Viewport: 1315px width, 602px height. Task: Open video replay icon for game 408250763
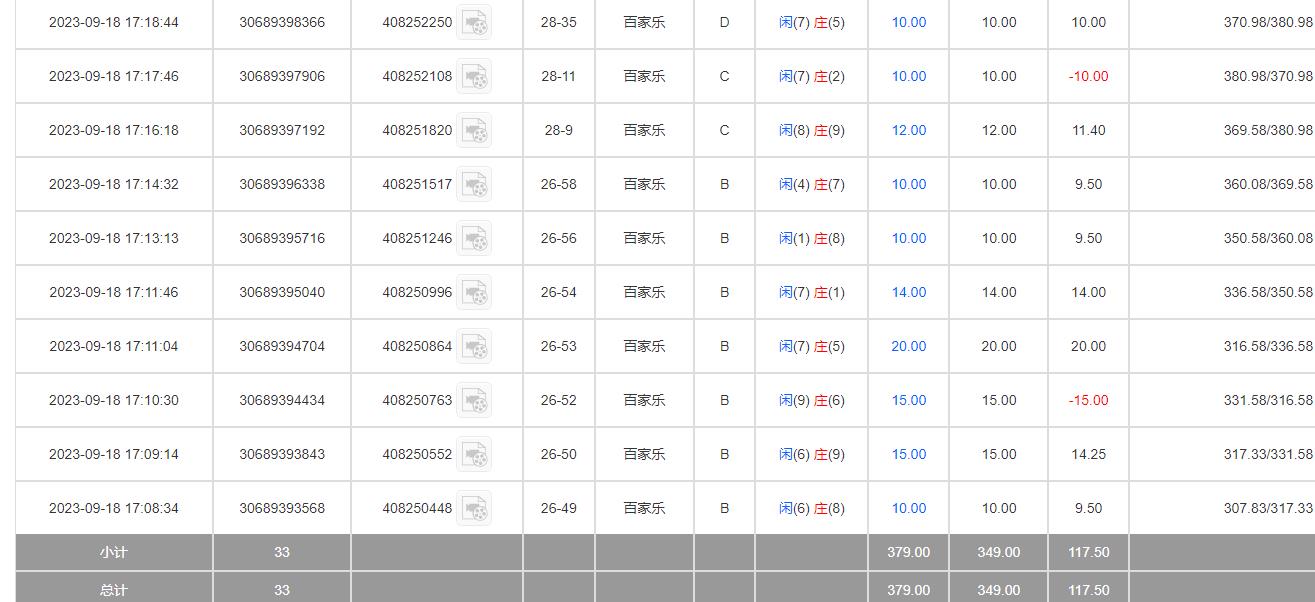coord(474,400)
